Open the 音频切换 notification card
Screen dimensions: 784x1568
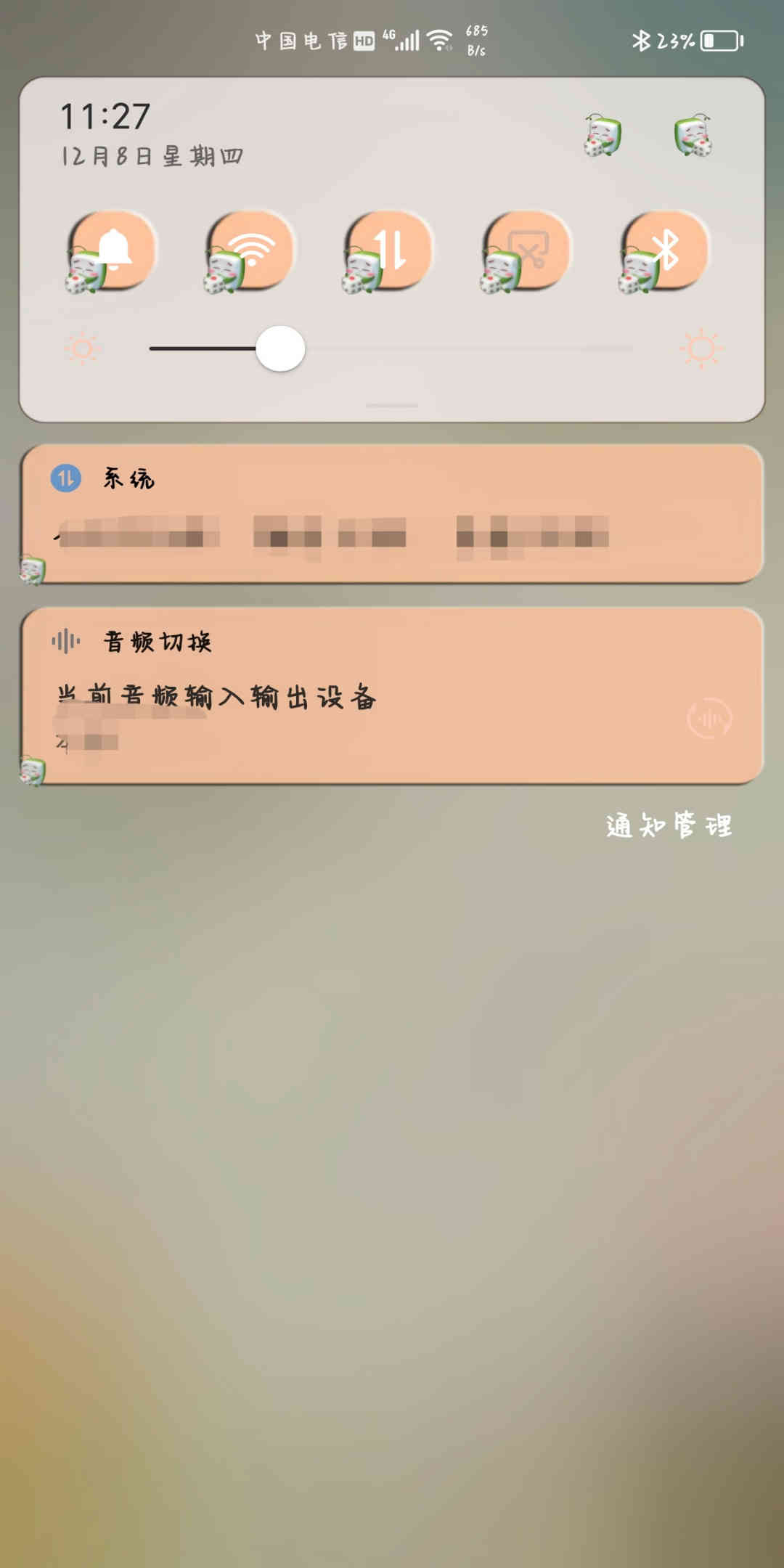click(392, 695)
